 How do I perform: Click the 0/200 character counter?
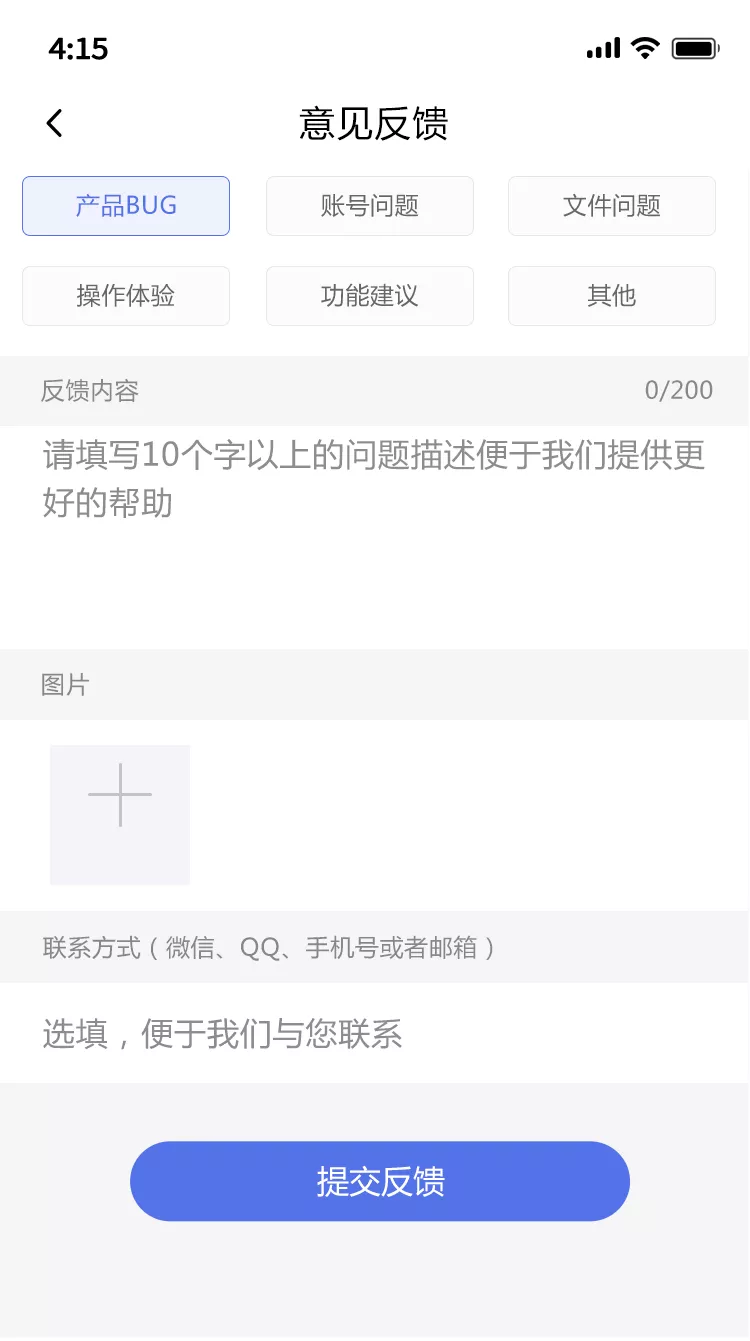680,391
